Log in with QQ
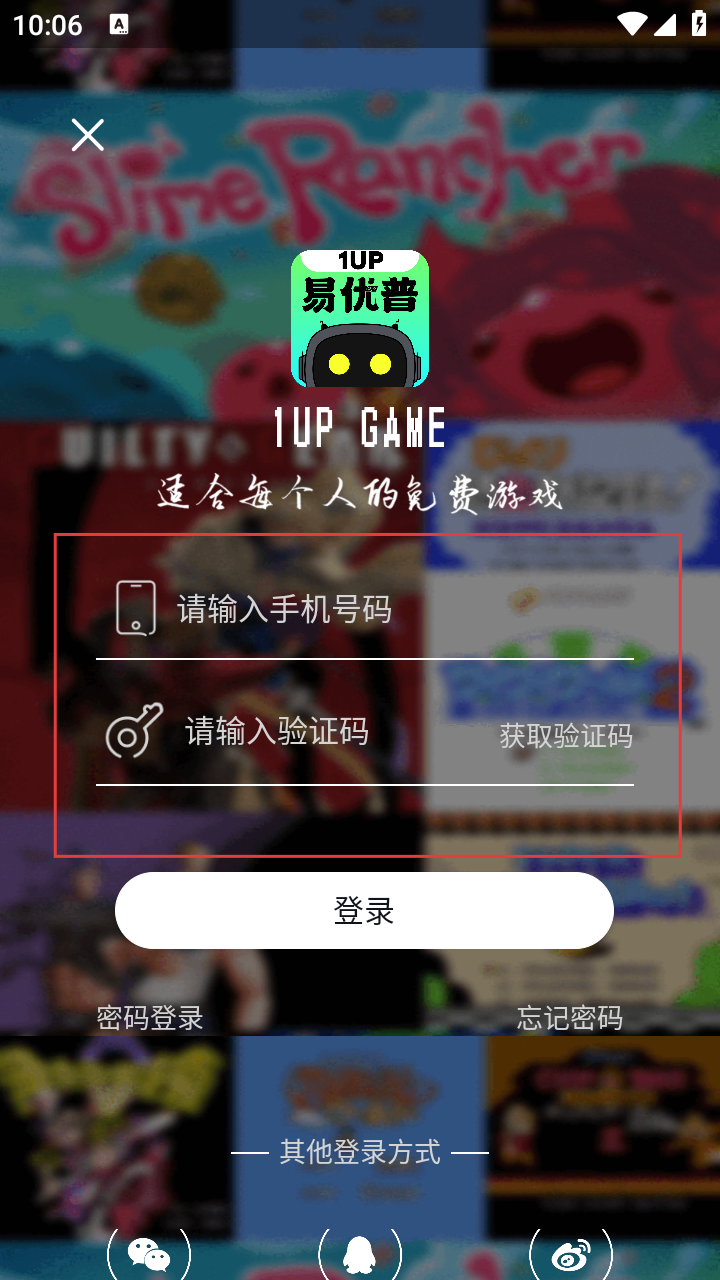The height and width of the screenshot is (1280, 720). coord(360,1254)
